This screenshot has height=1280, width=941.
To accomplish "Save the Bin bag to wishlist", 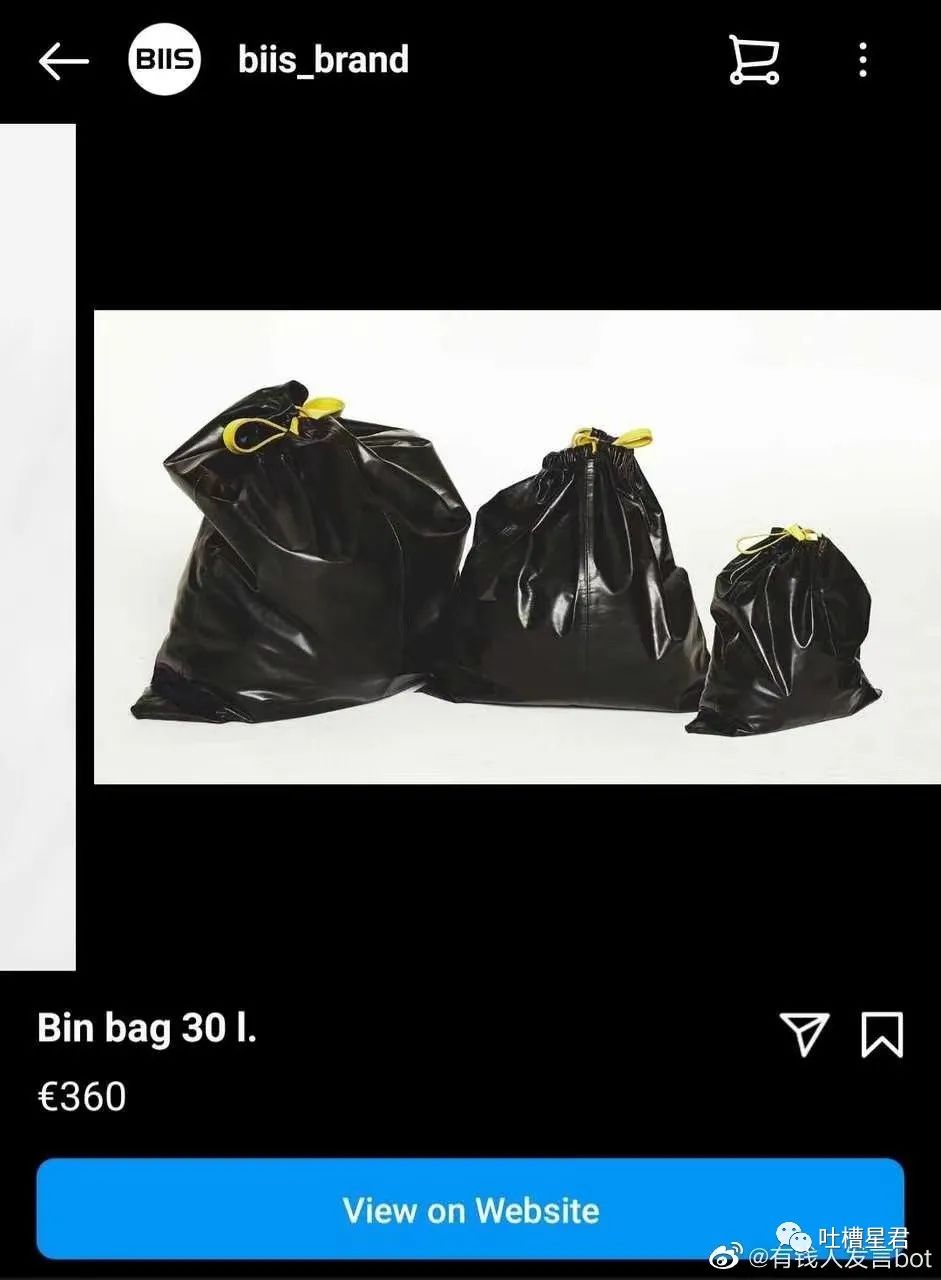I will (x=882, y=1034).
